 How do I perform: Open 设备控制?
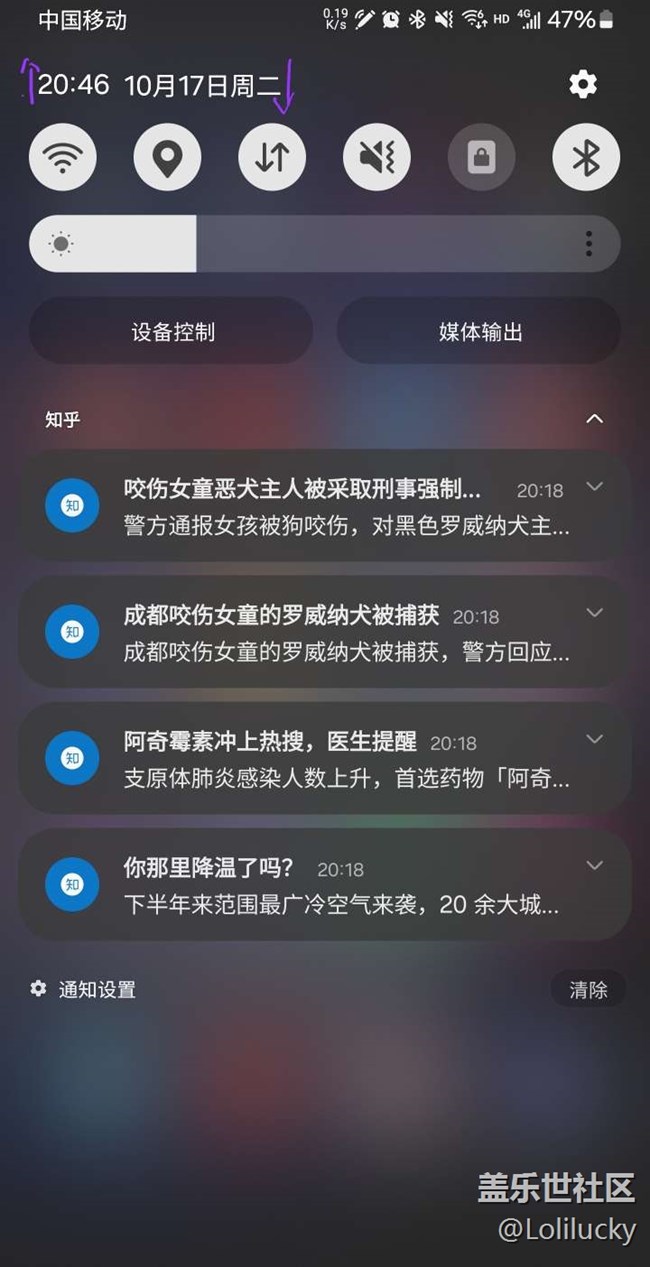(171, 331)
